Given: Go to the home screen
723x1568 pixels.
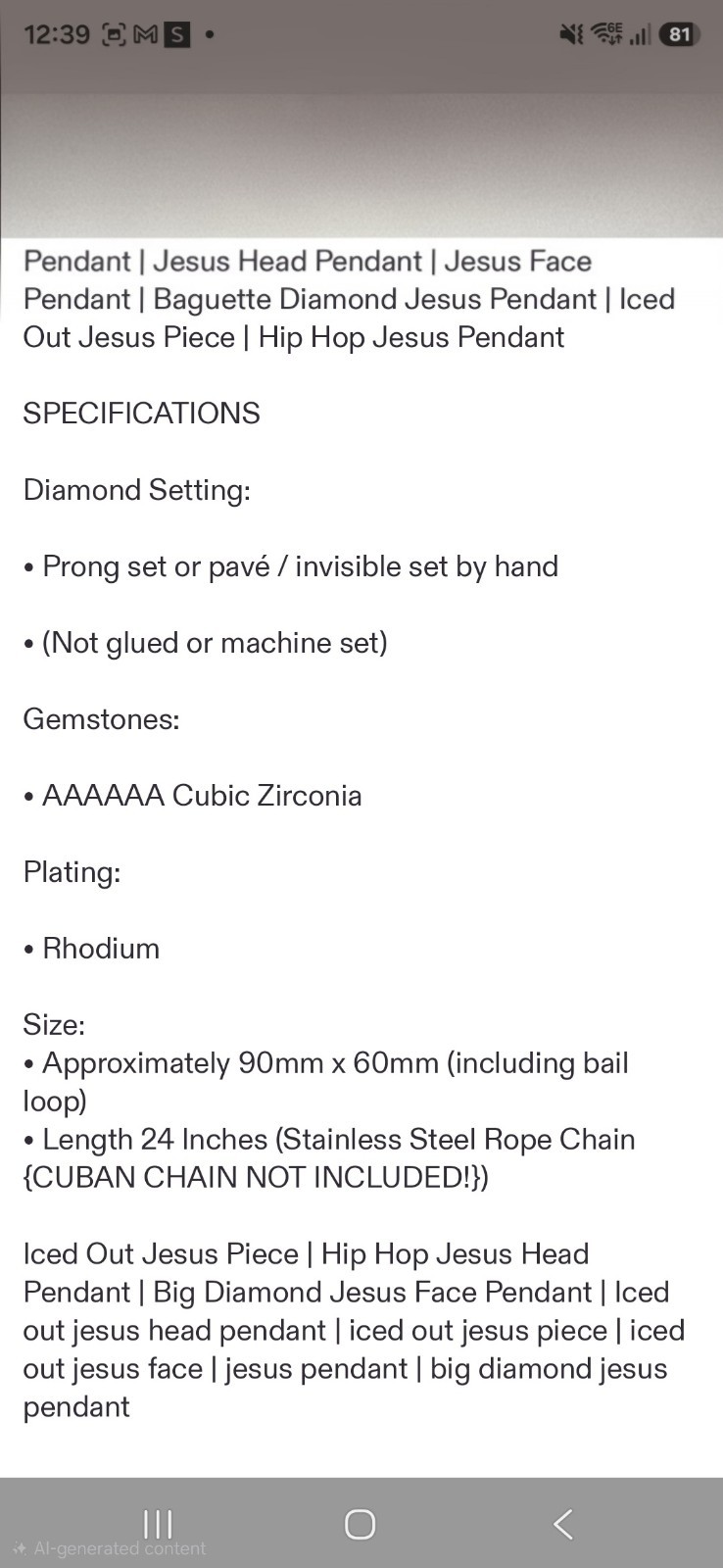Looking at the screenshot, I should 360,1524.
